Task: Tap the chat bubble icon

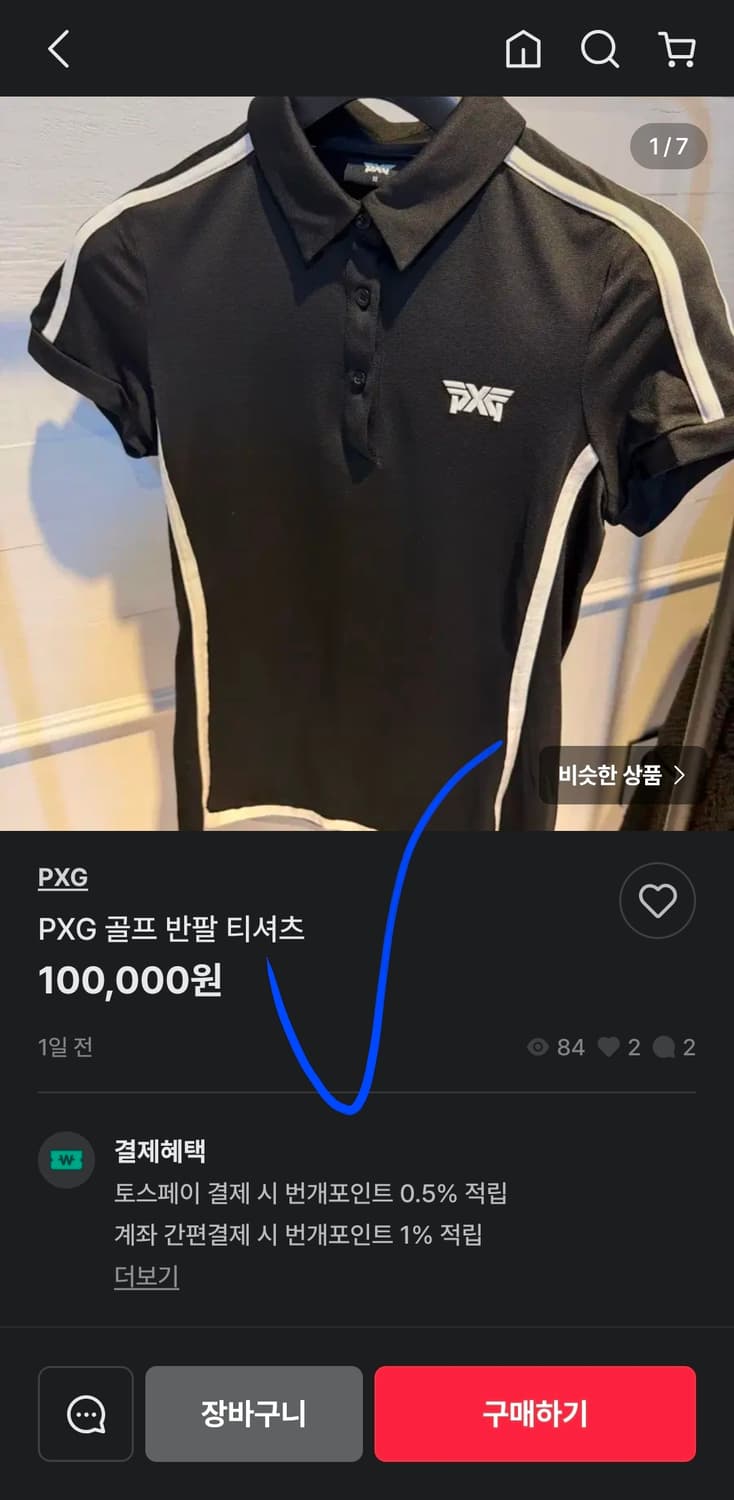Action: click(84, 1414)
